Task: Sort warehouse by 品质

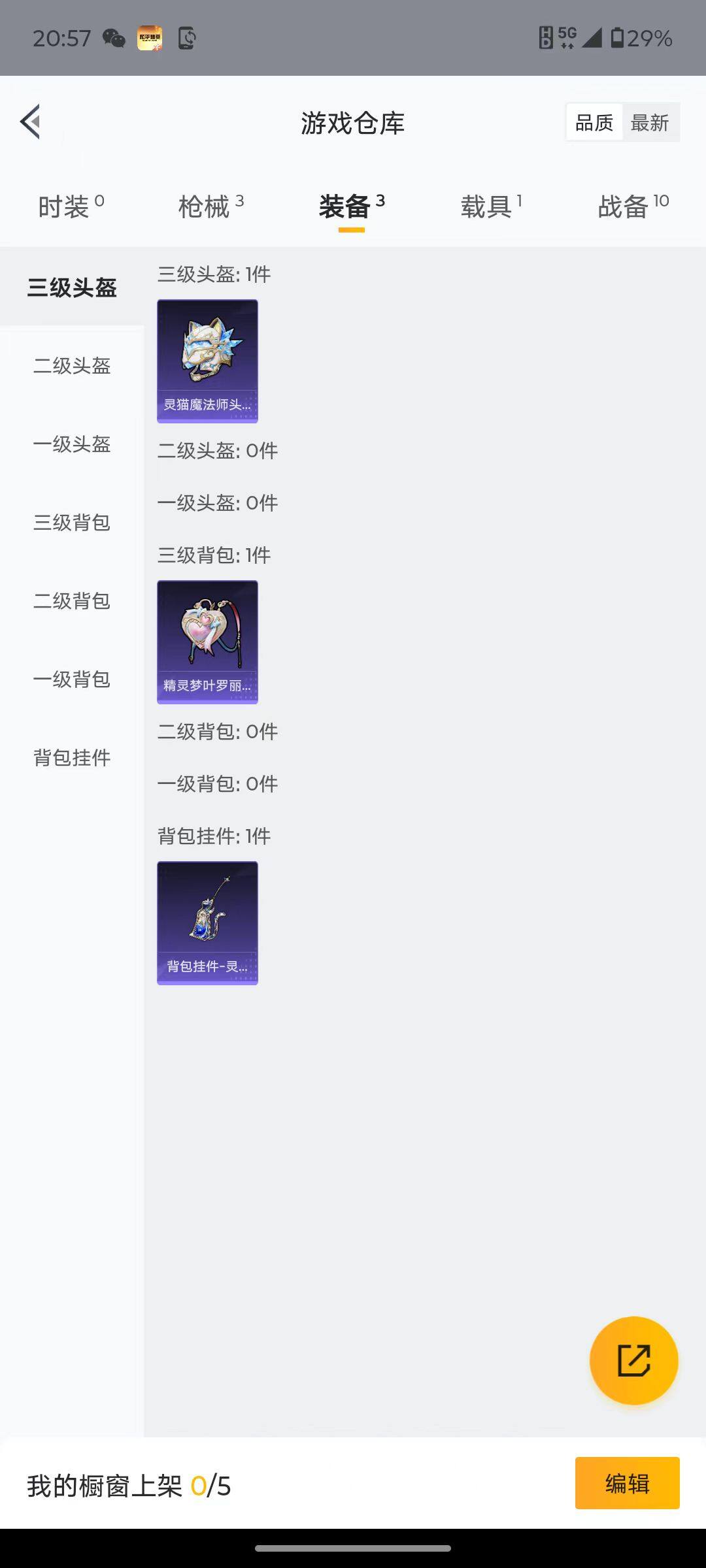Action: (x=594, y=122)
